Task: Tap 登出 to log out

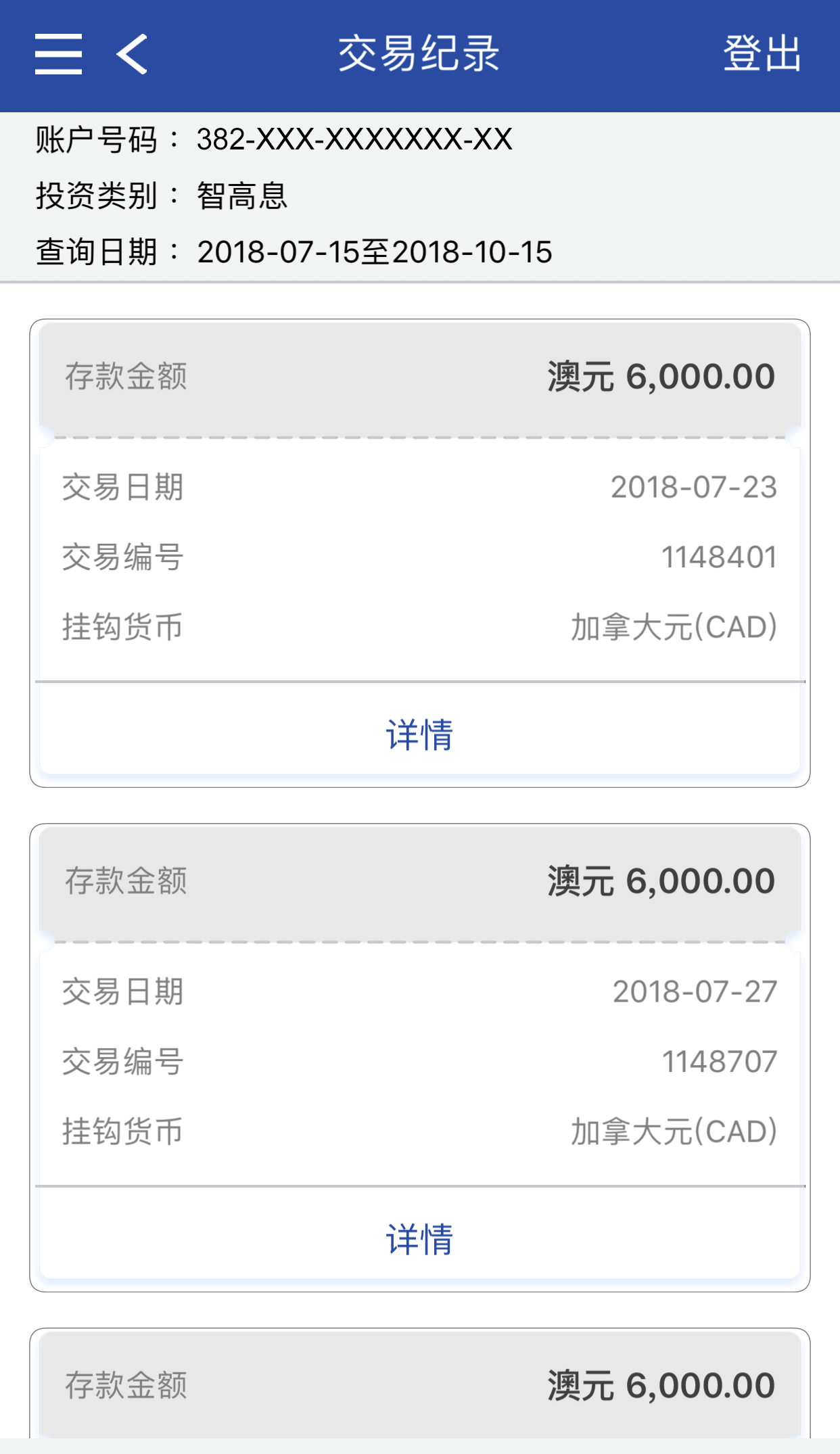Action: [762, 54]
